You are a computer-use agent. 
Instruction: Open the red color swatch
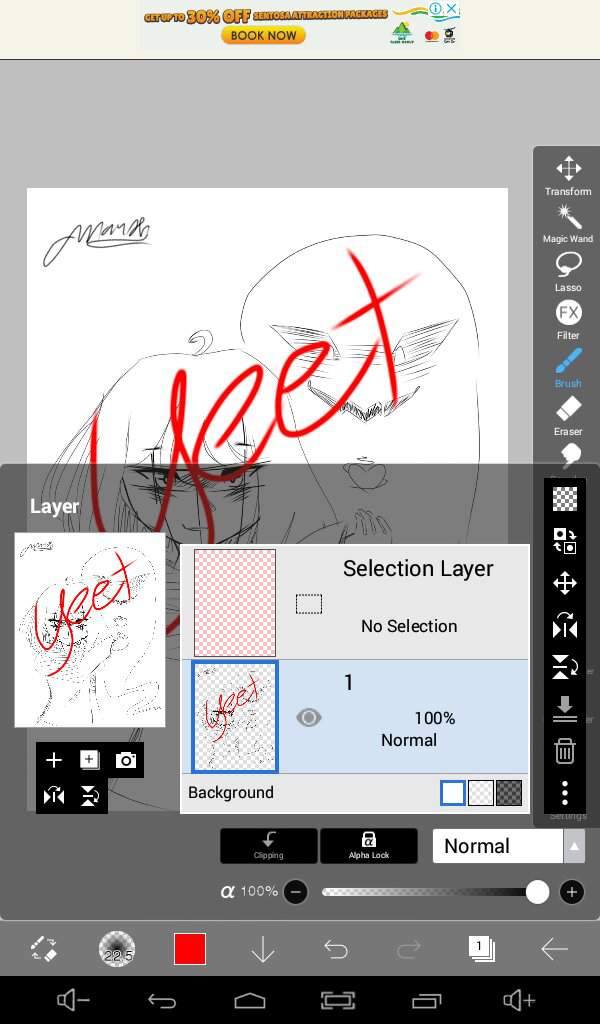coord(190,948)
